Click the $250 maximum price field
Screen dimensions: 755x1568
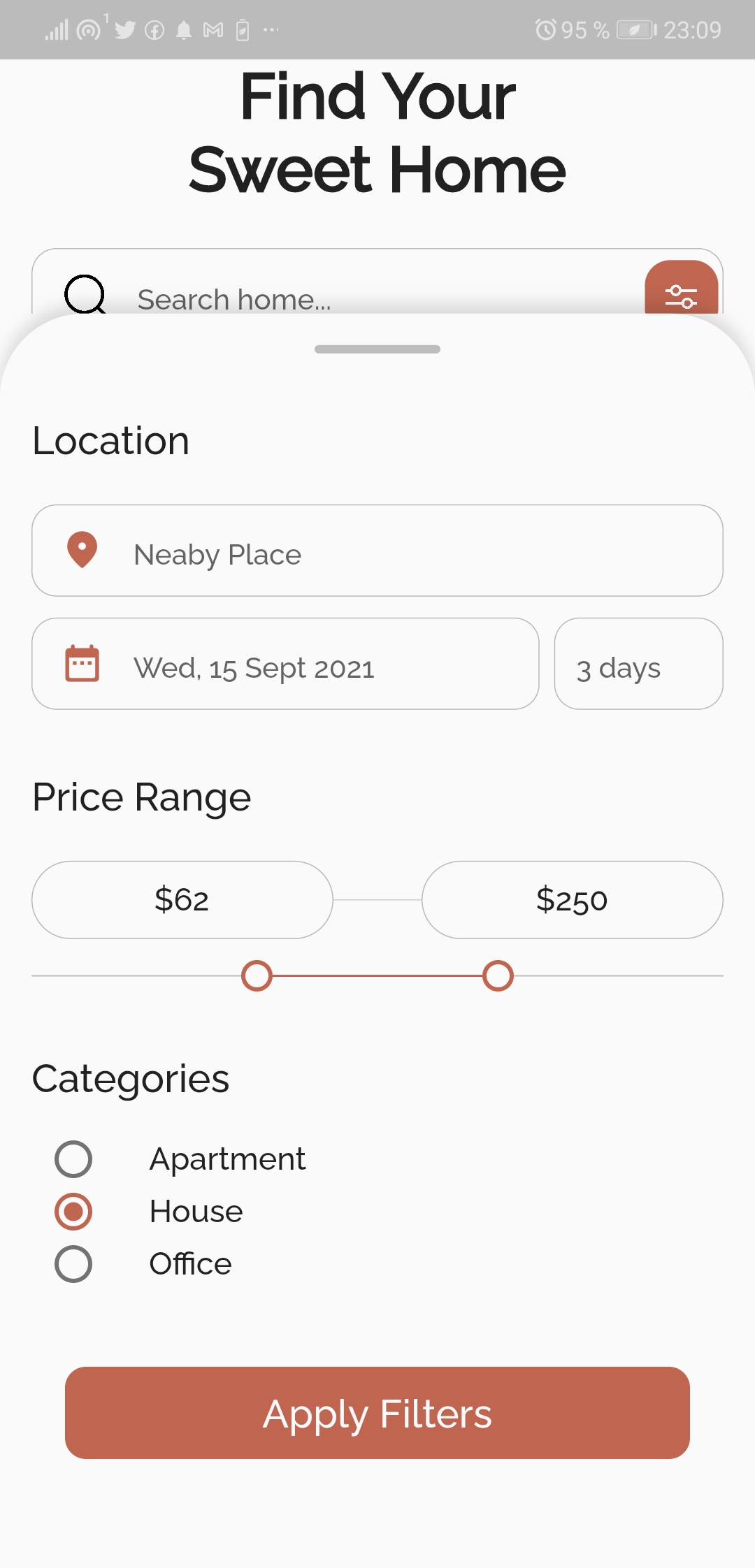coord(572,899)
